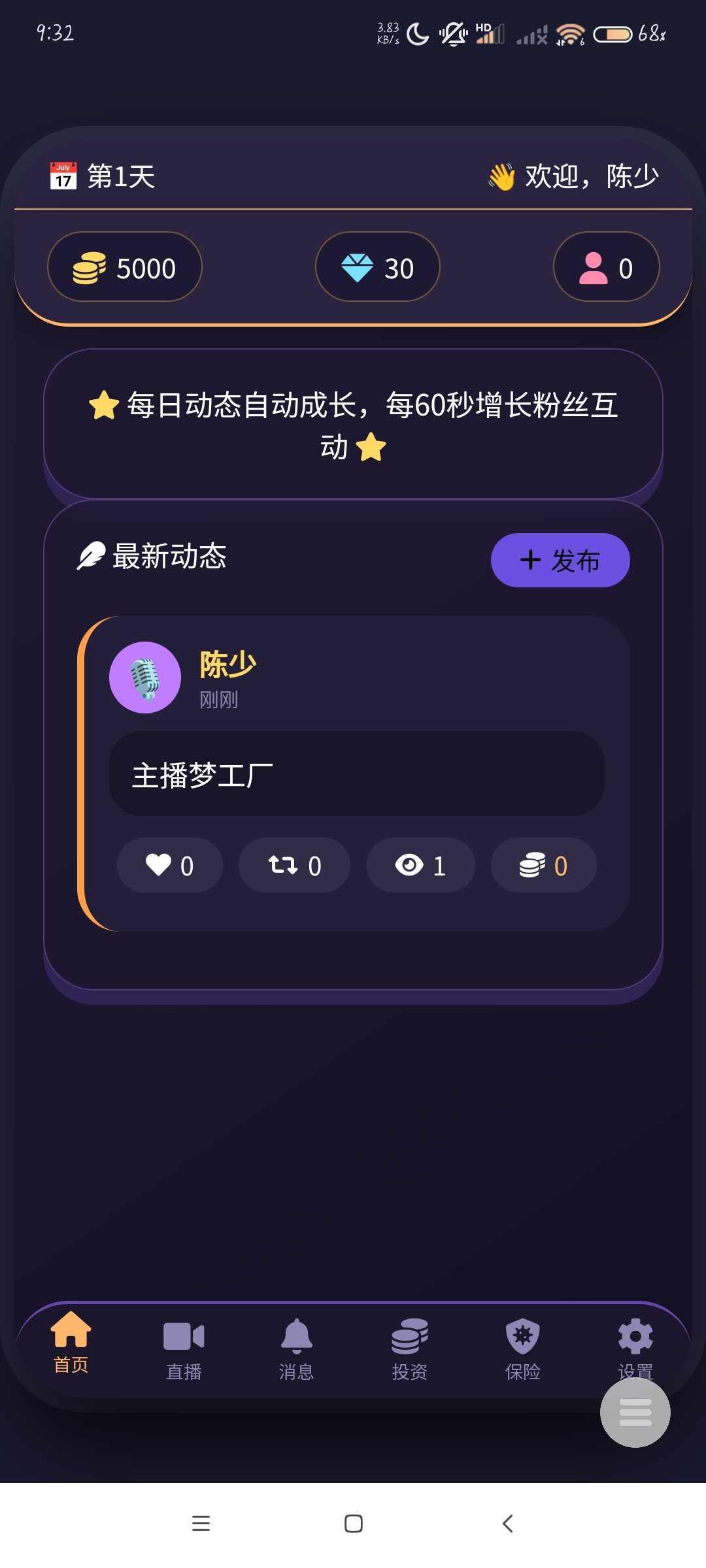Screen dimensions: 706x1568
Task: Switch to the 直播 tab
Action: coord(184,1350)
